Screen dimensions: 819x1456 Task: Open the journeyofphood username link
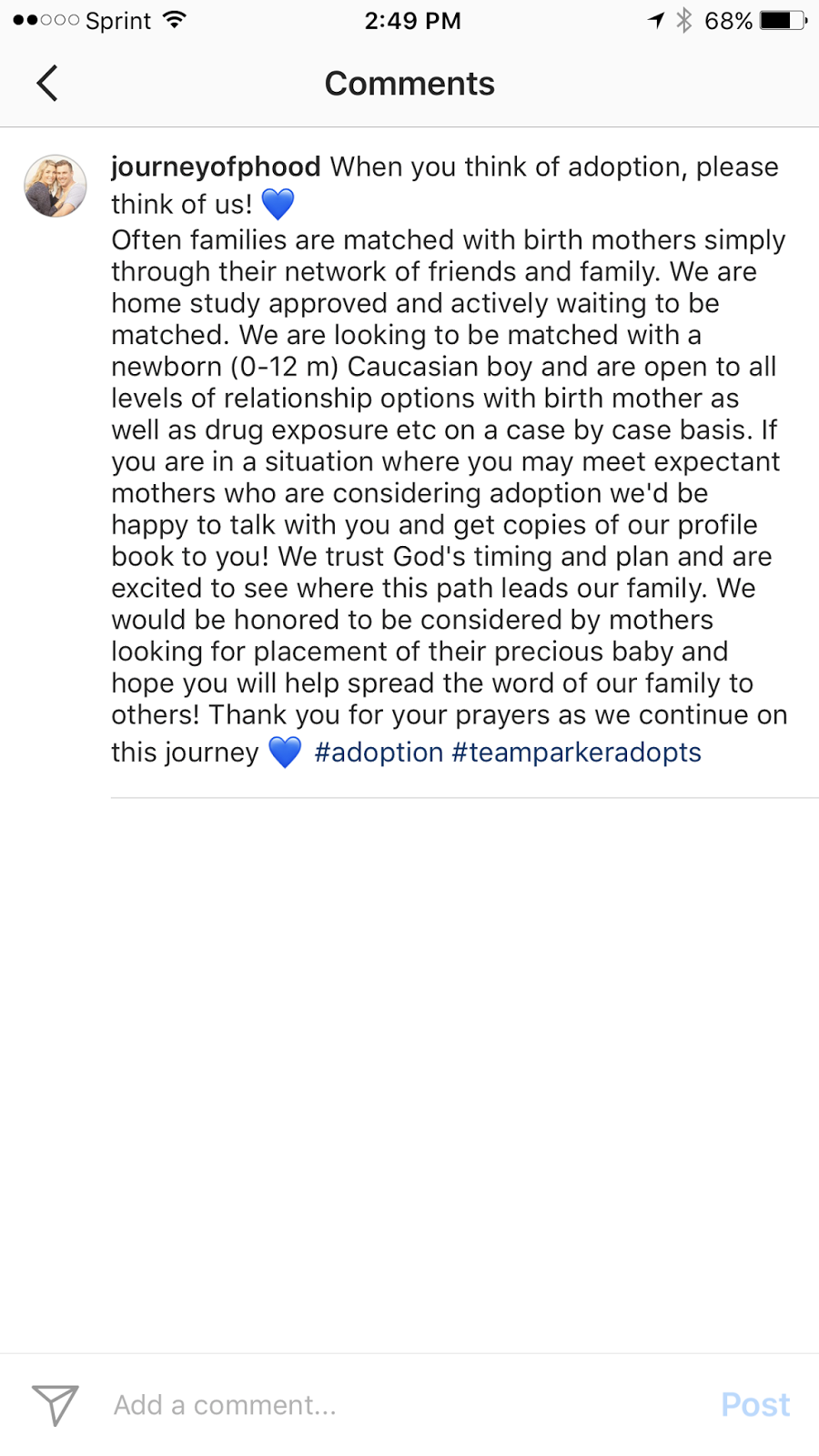pos(216,167)
